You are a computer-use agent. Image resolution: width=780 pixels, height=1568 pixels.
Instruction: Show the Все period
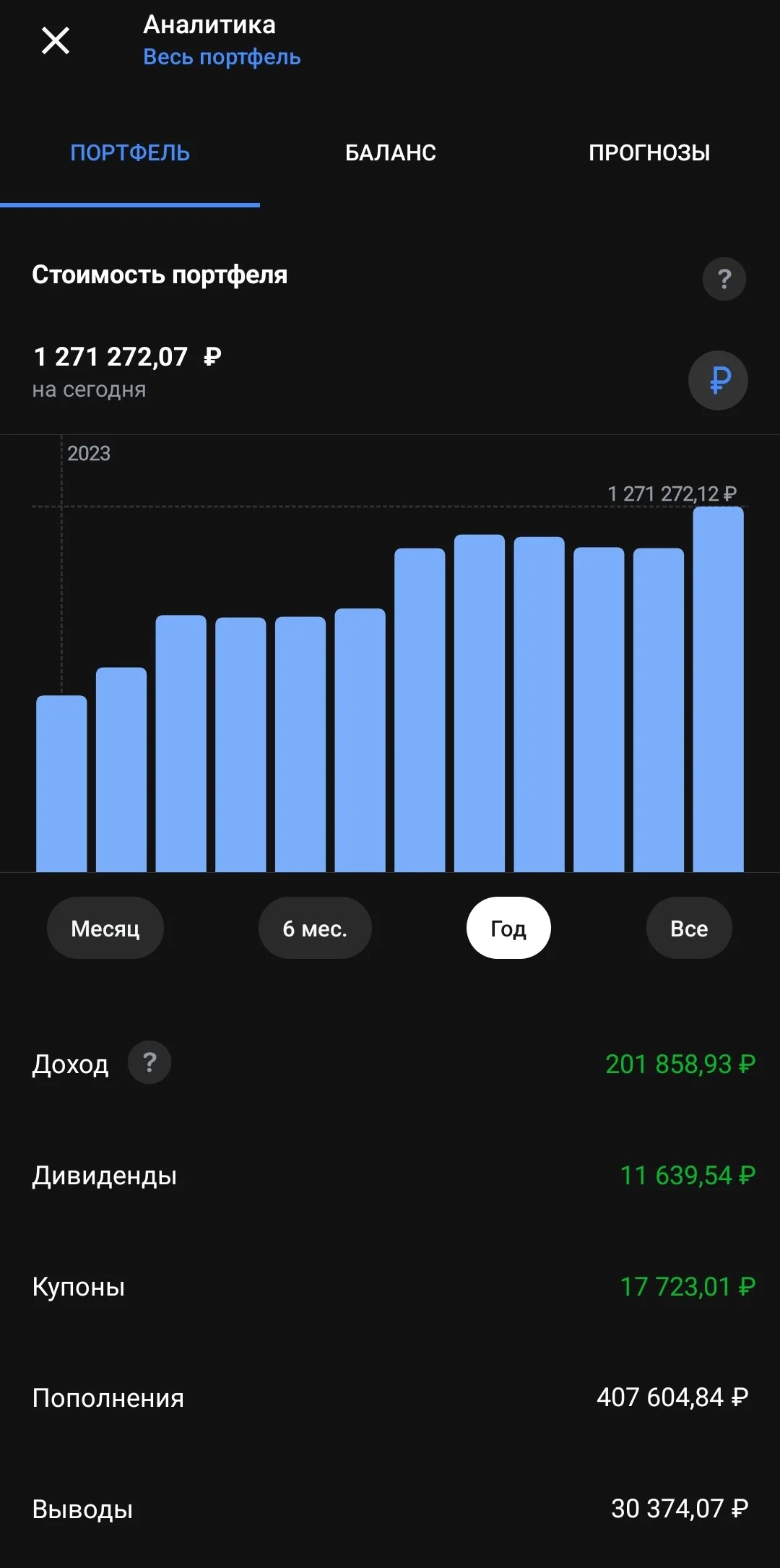(x=689, y=928)
